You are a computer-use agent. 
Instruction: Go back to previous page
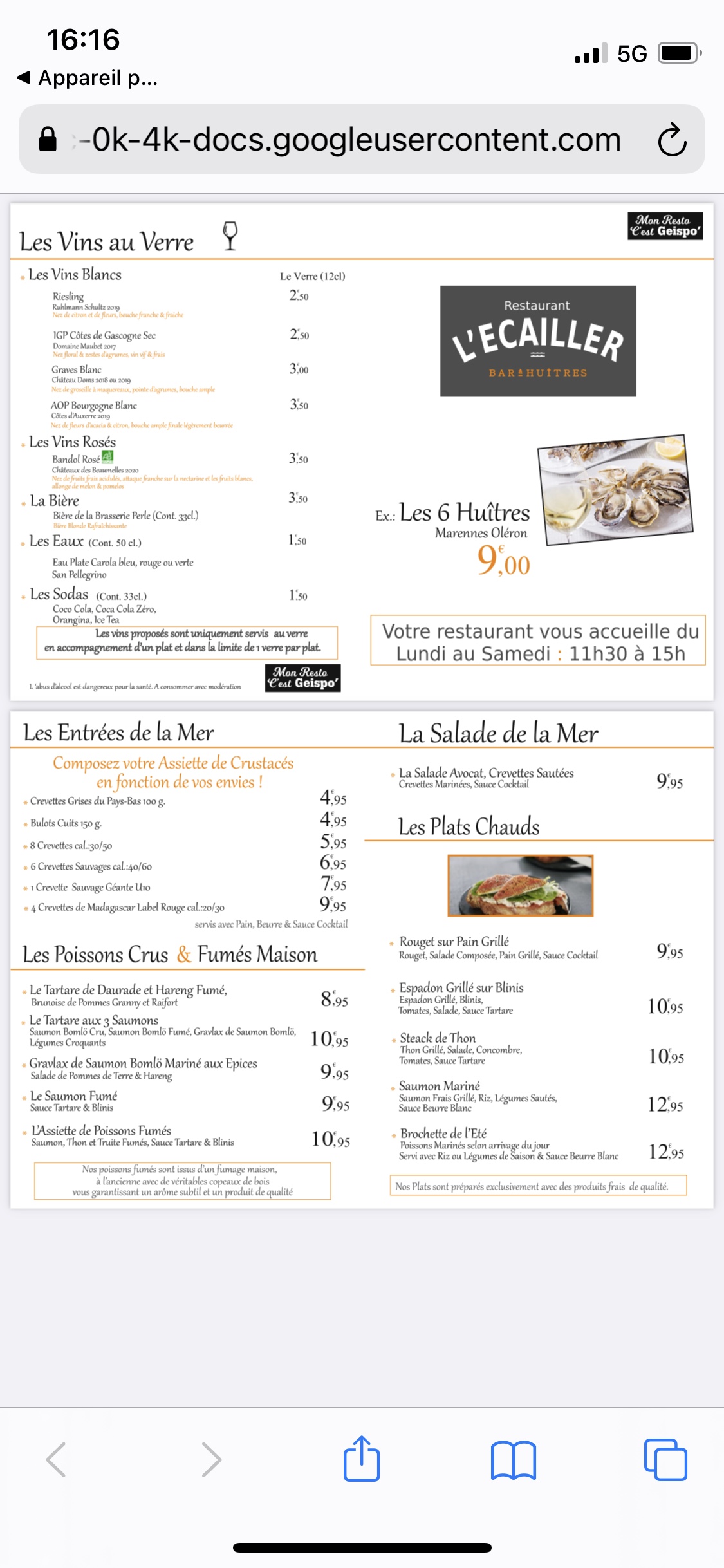pyautogui.click(x=56, y=1459)
